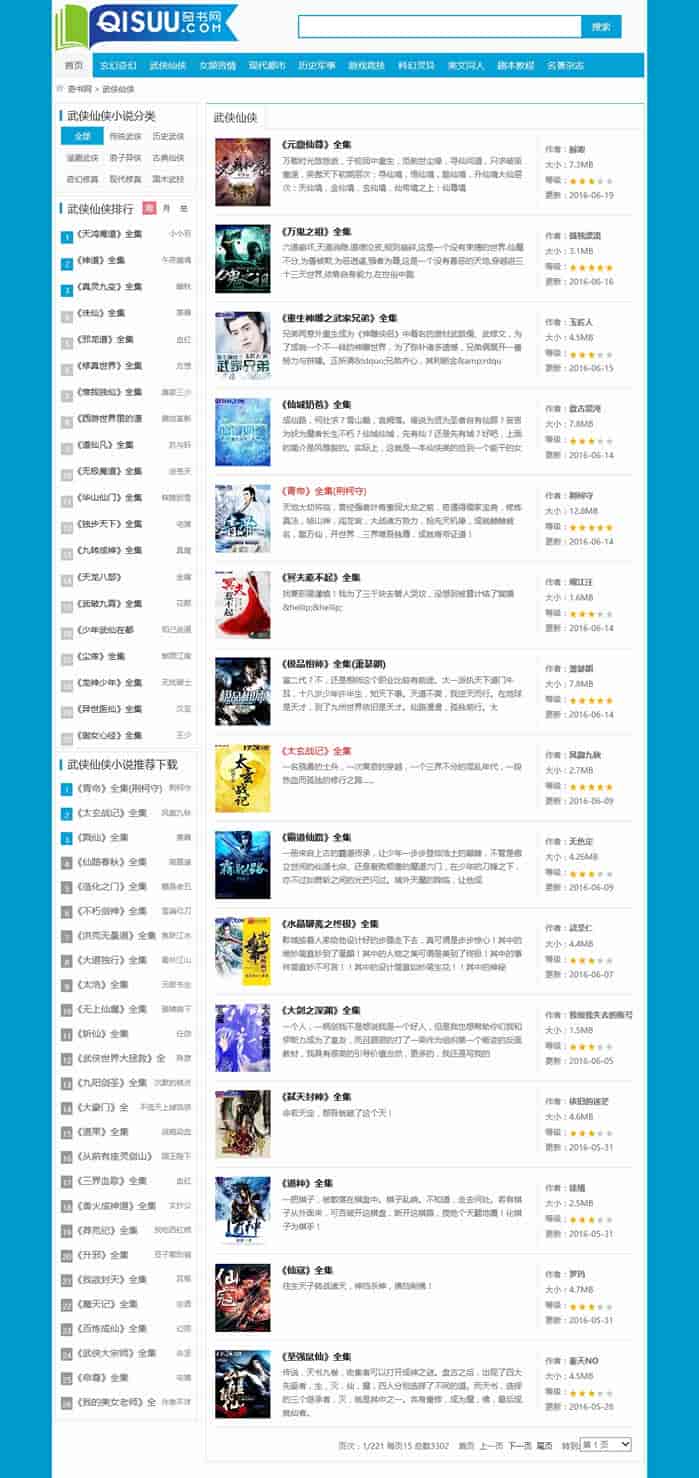Tap the 搜索 search button
This screenshot has width=699, height=1478.
point(601,27)
